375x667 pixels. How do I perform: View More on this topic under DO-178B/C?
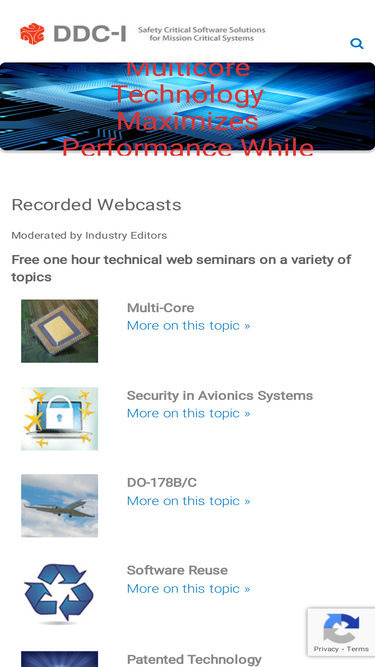[188, 501]
